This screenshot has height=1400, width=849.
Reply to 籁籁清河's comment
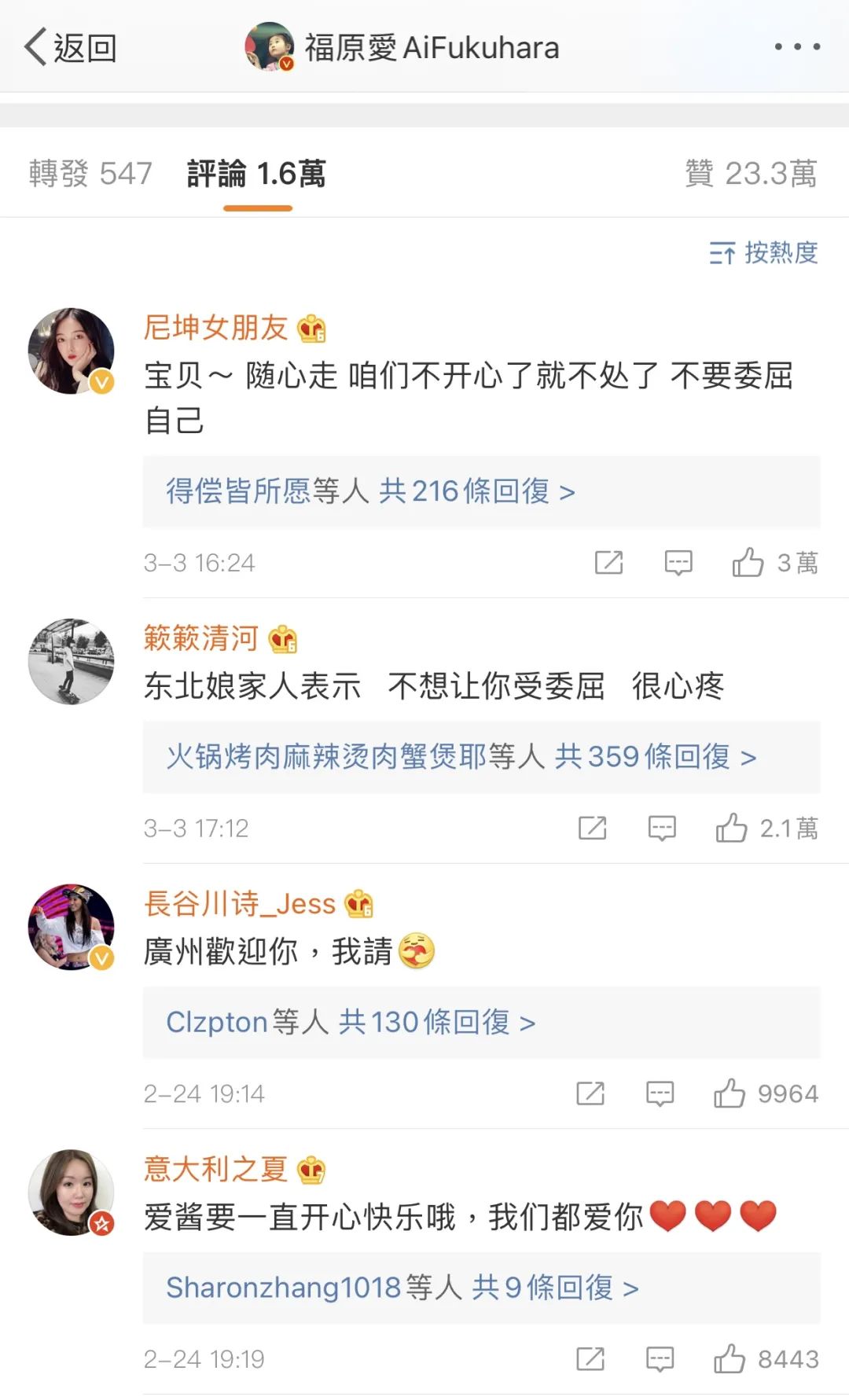tap(661, 829)
